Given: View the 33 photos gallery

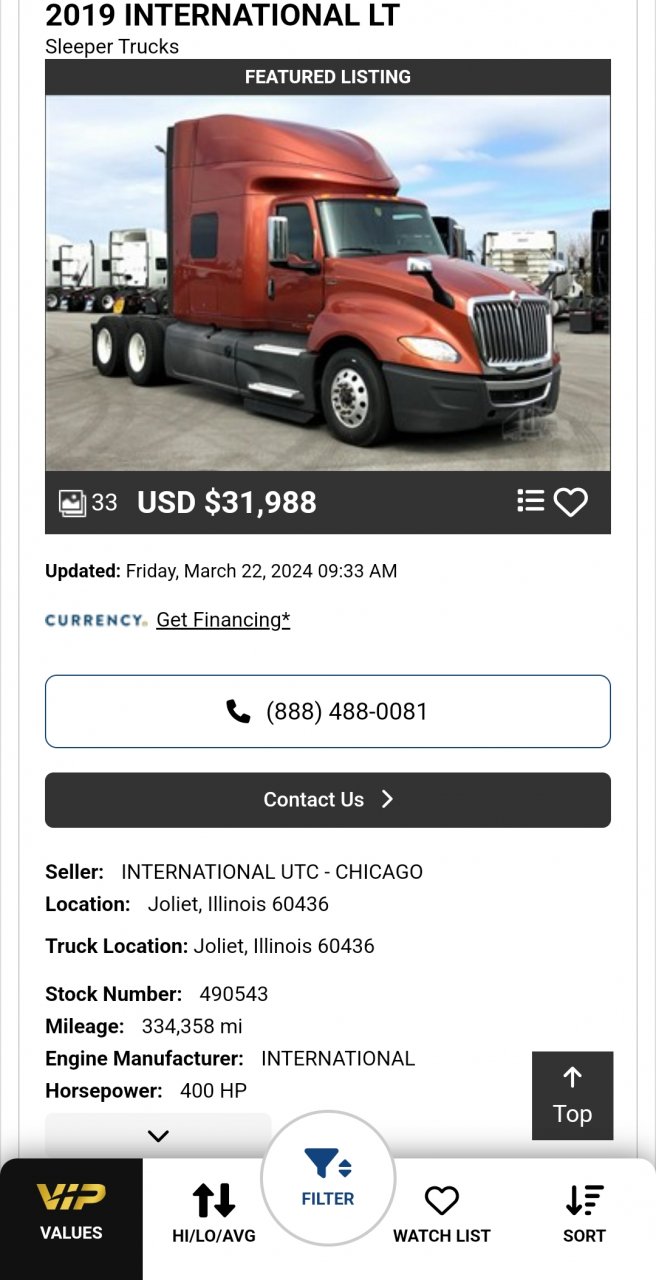Looking at the screenshot, I should click(88, 502).
